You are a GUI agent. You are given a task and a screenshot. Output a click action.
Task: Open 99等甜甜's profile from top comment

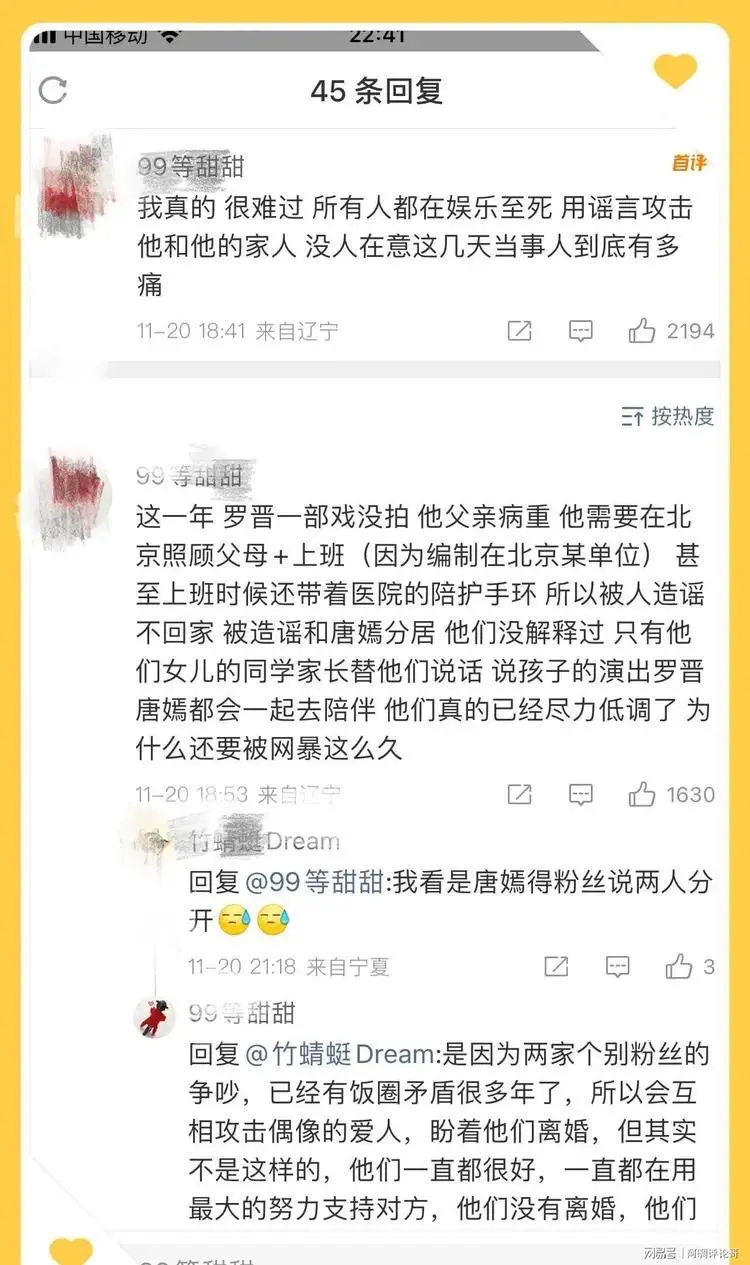point(190,165)
